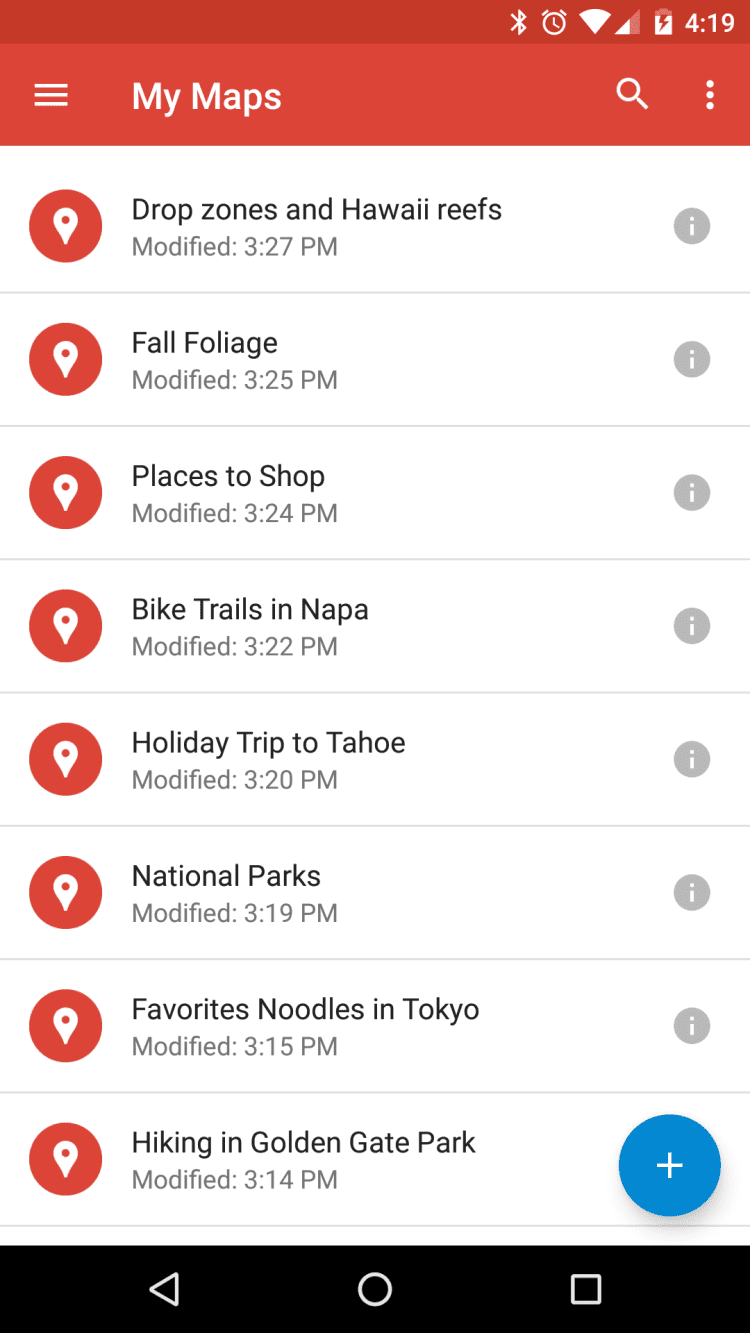View info for Fall Foliage
Screen dimensions: 750x1333
tap(692, 359)
